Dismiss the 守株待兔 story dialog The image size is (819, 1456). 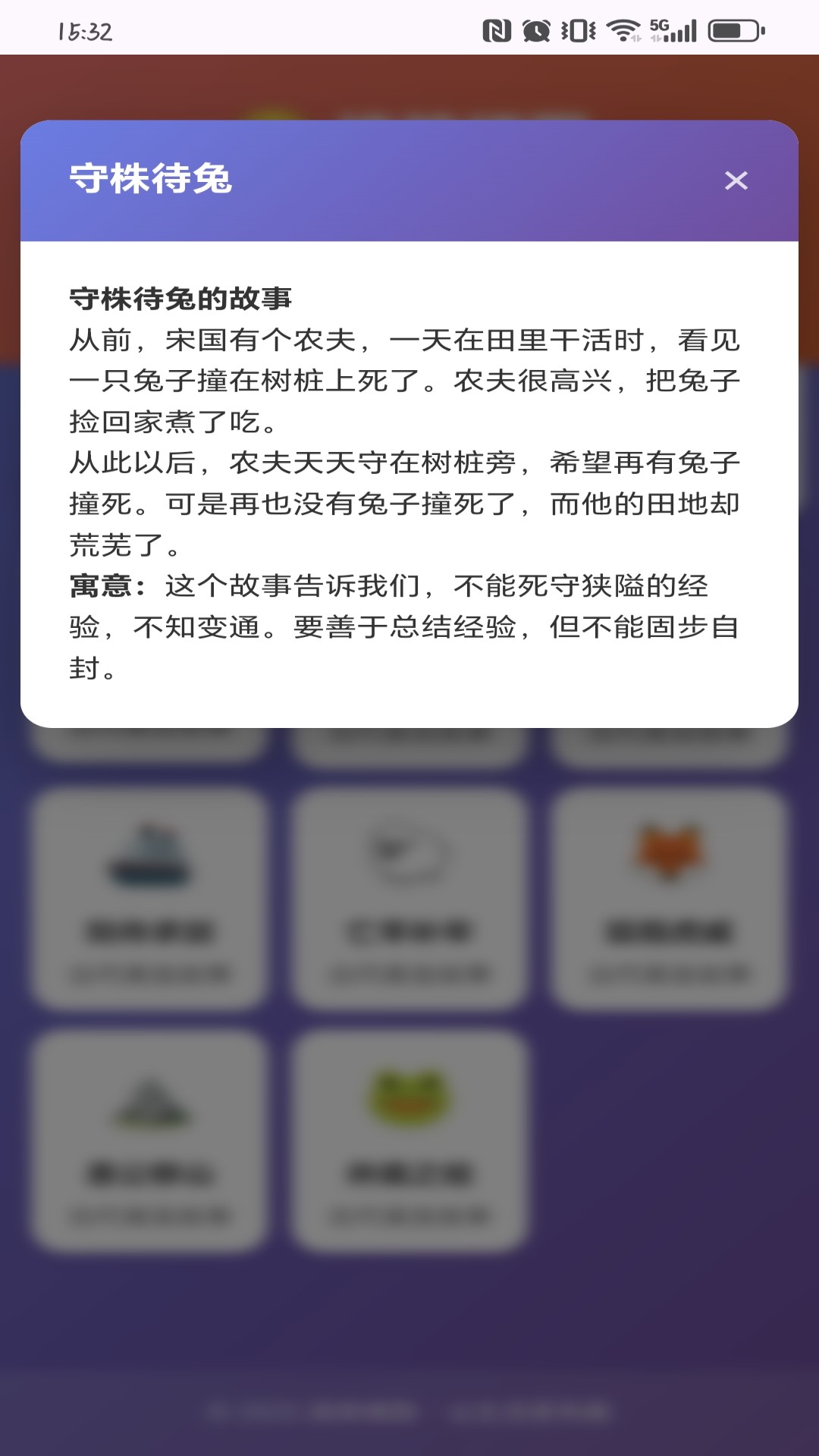736,181
